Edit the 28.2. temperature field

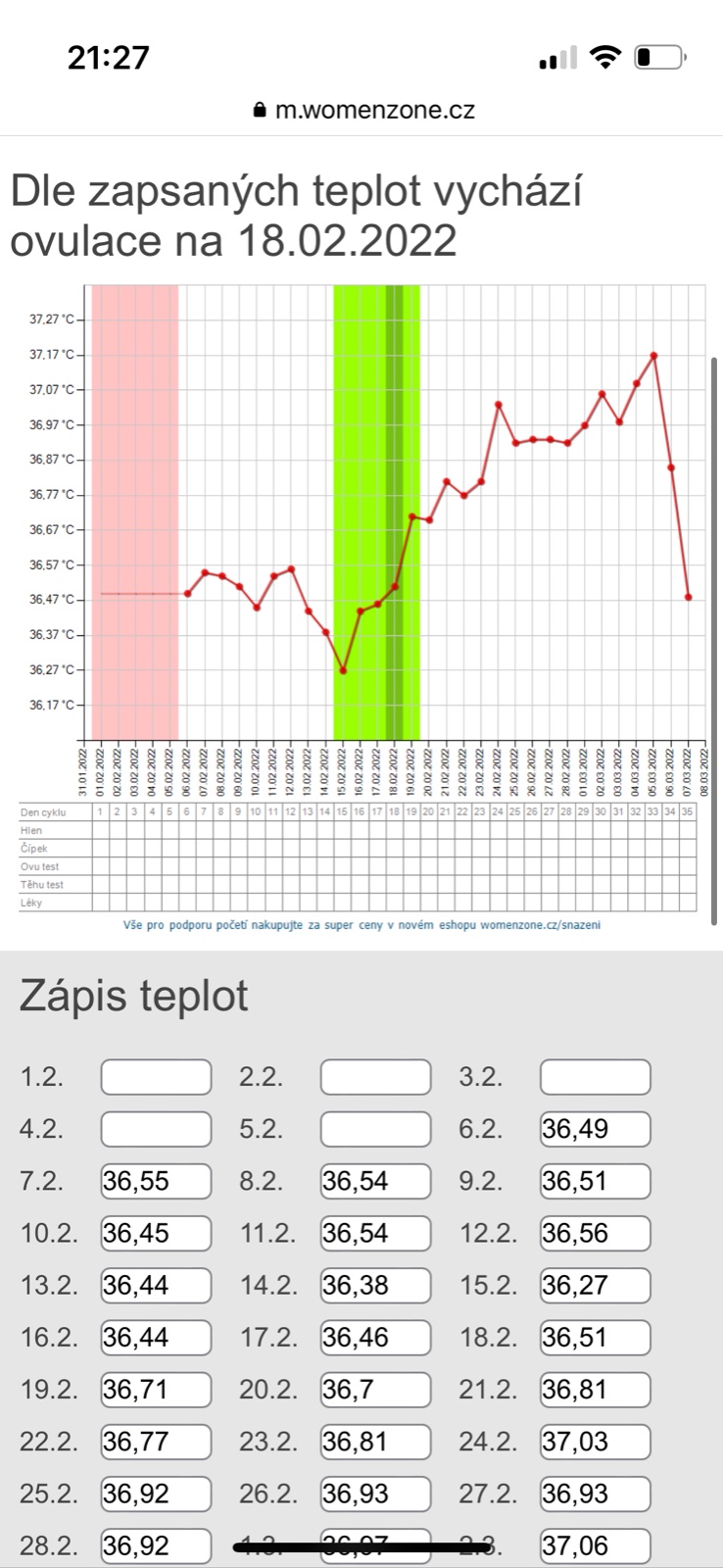click(x=156, y=1544)
